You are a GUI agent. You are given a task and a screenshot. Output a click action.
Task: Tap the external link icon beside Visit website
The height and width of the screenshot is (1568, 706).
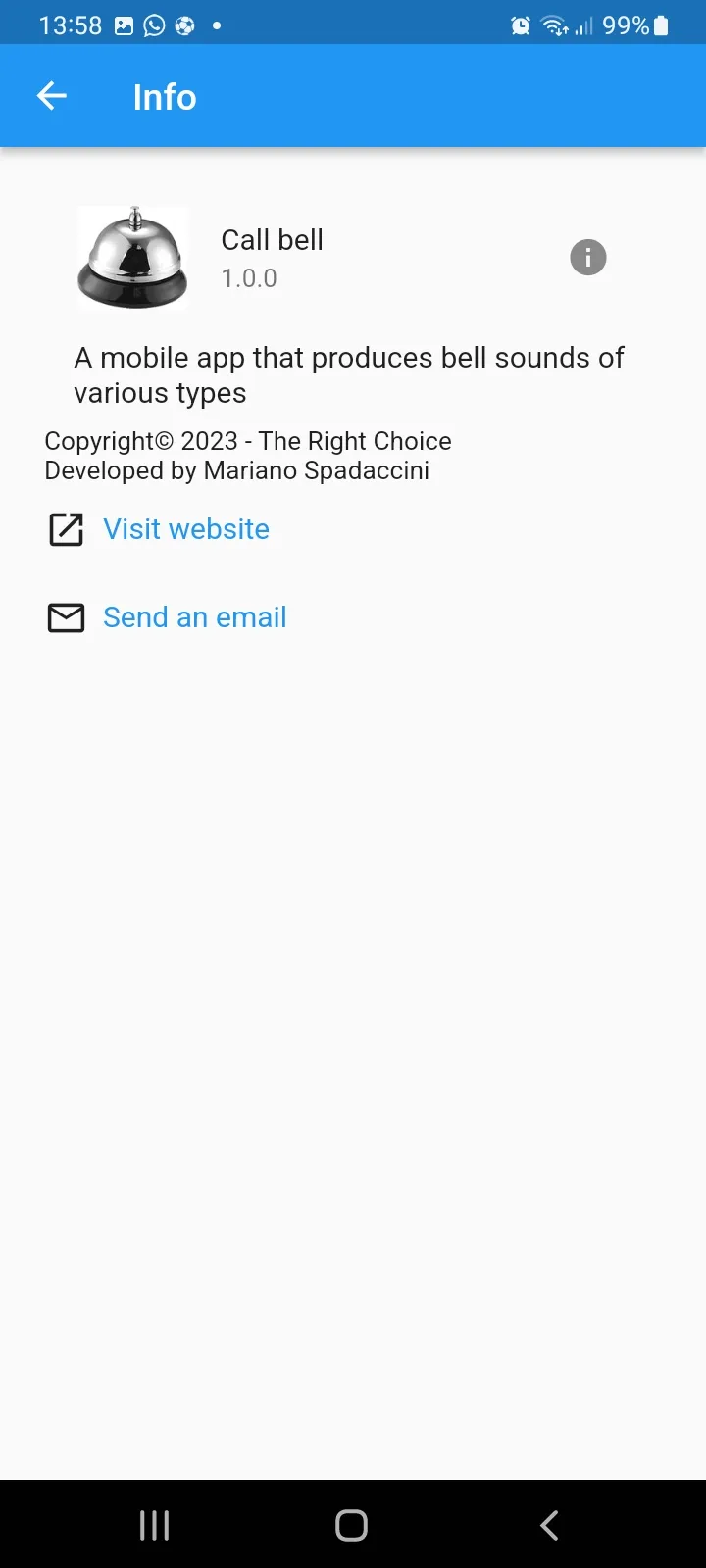[x=65, y=528]
